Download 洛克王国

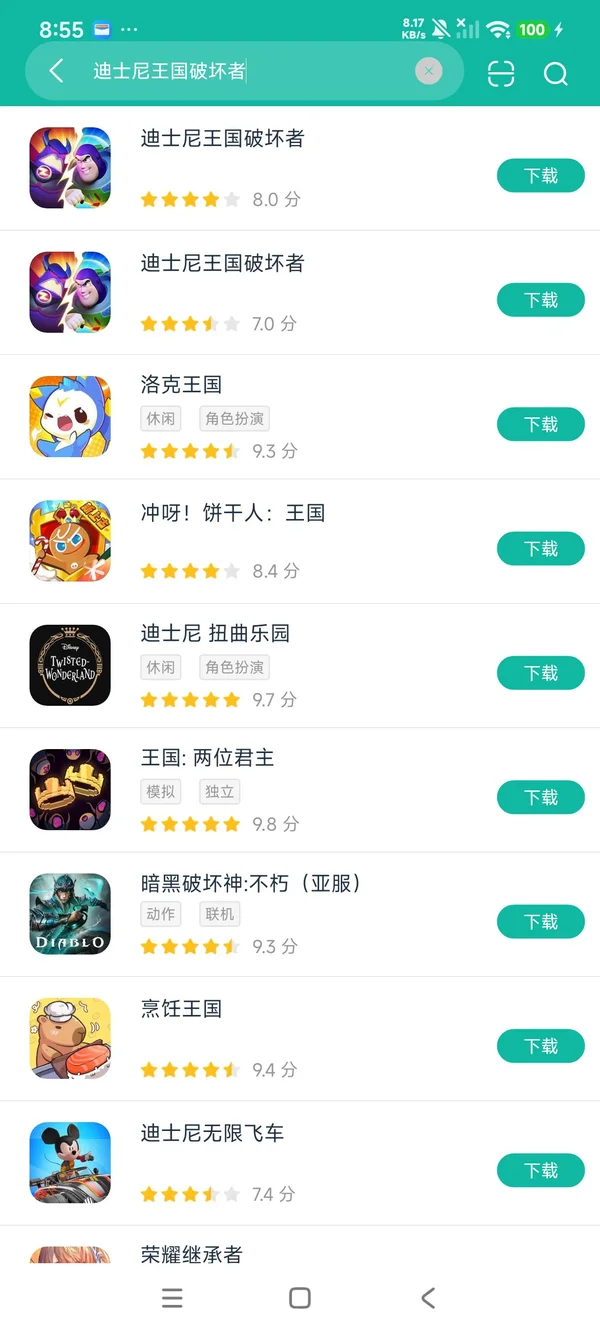(540, 424)
